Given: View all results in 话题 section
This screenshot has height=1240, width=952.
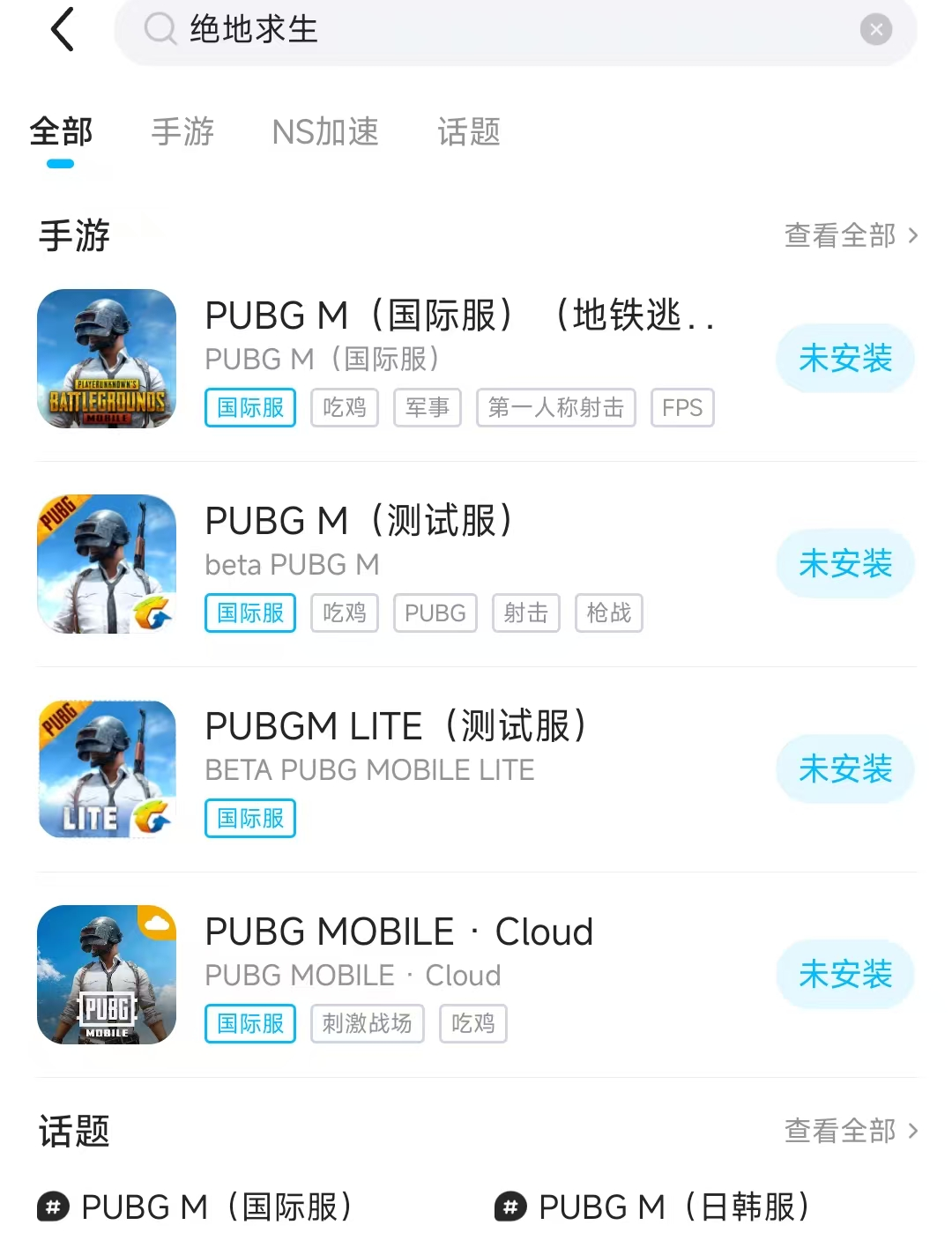Looking at the screenshot, I should point(851,1131).
